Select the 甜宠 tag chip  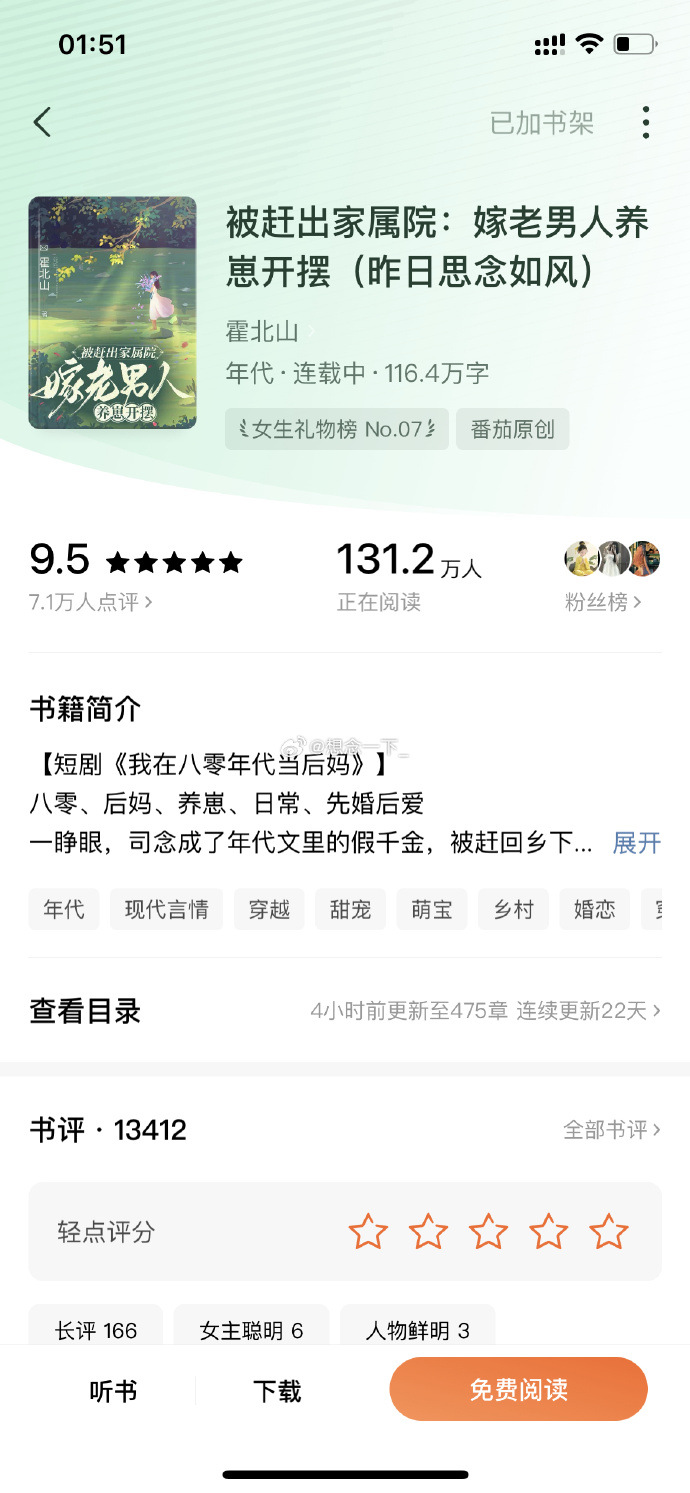tap(350, 909)
